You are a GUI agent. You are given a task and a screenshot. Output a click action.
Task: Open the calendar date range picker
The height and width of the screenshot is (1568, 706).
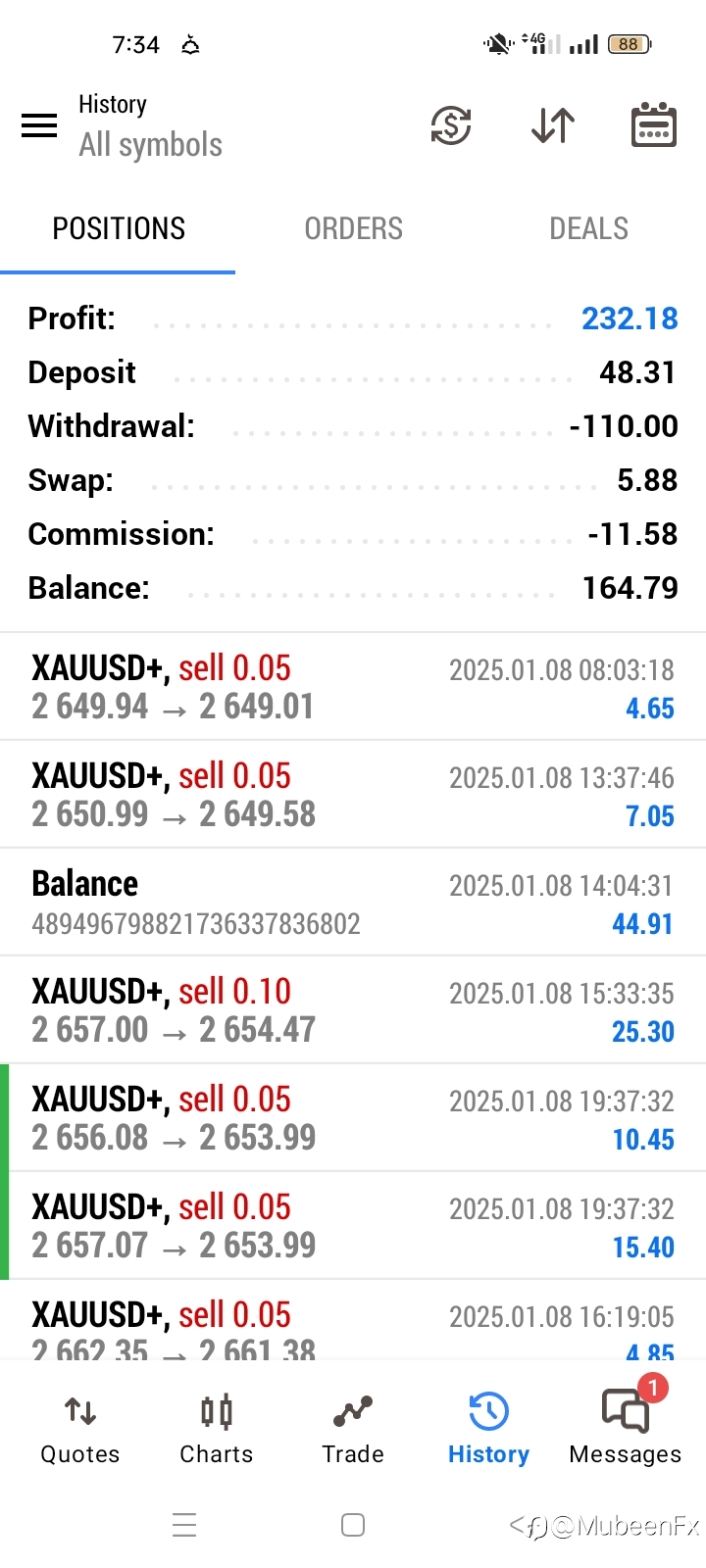click(x=653, y=124)
